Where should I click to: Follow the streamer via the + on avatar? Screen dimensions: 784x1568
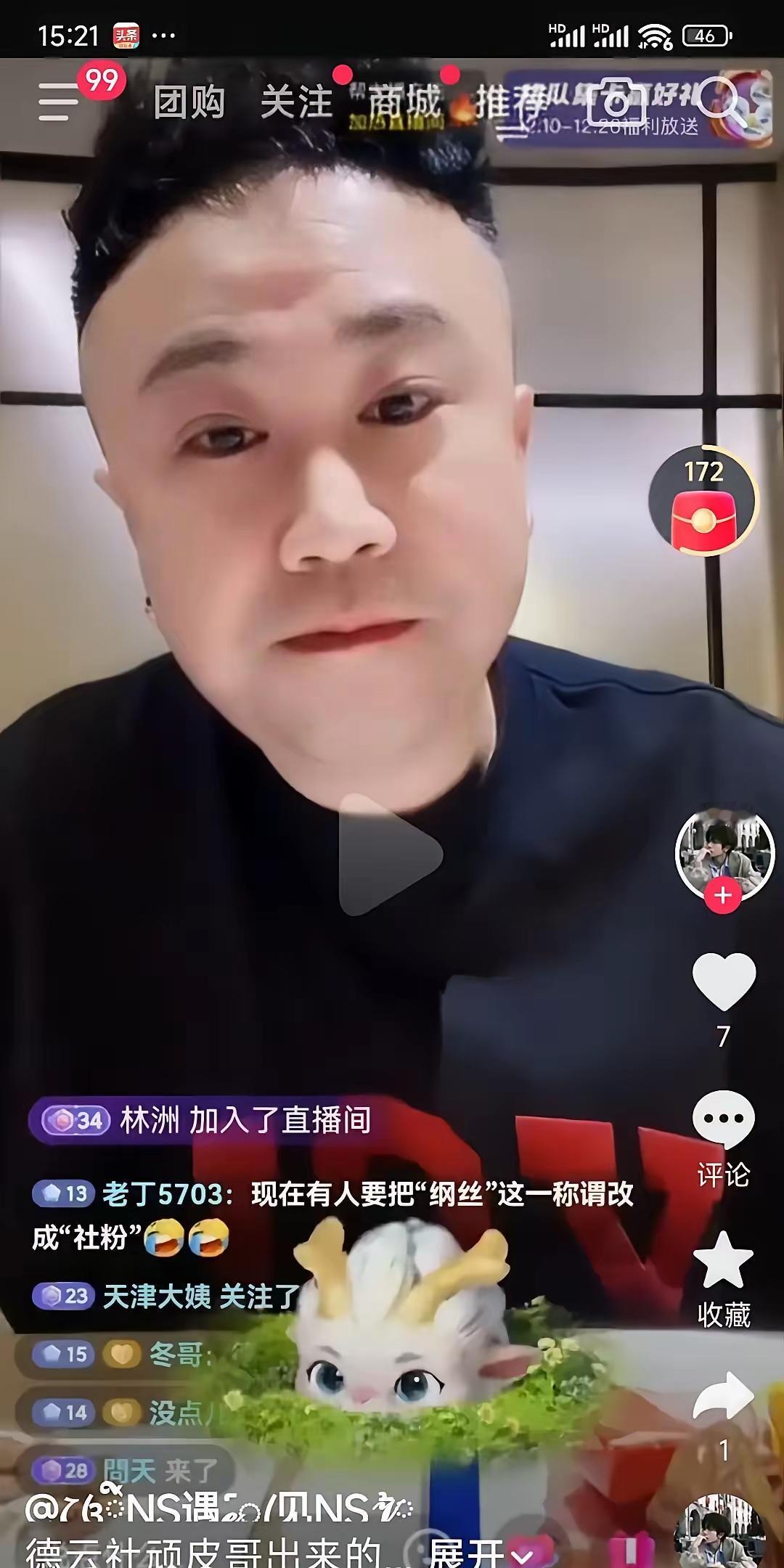[x=721, y=894]
